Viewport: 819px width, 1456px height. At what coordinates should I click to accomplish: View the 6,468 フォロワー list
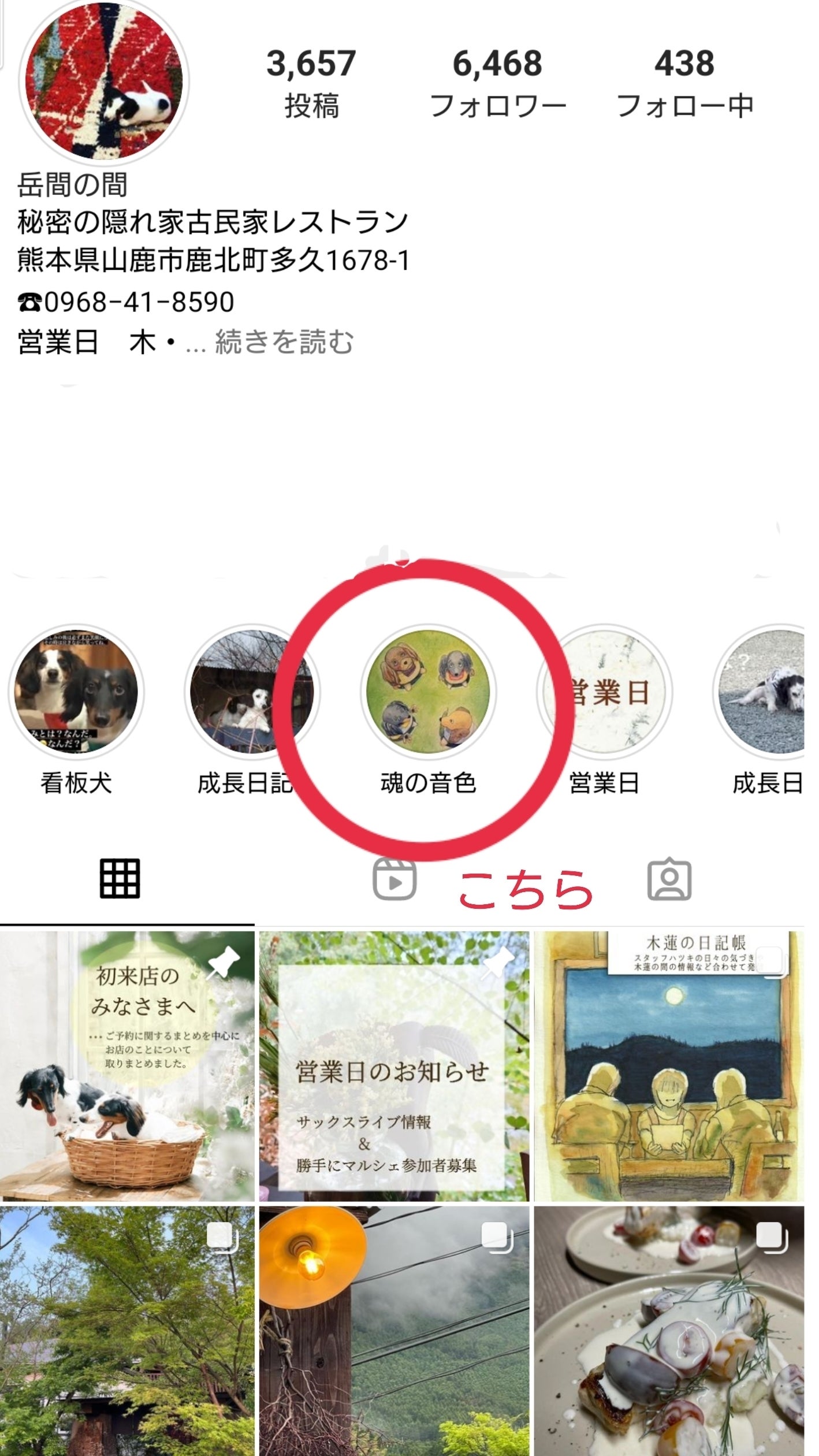coord(497,84)
